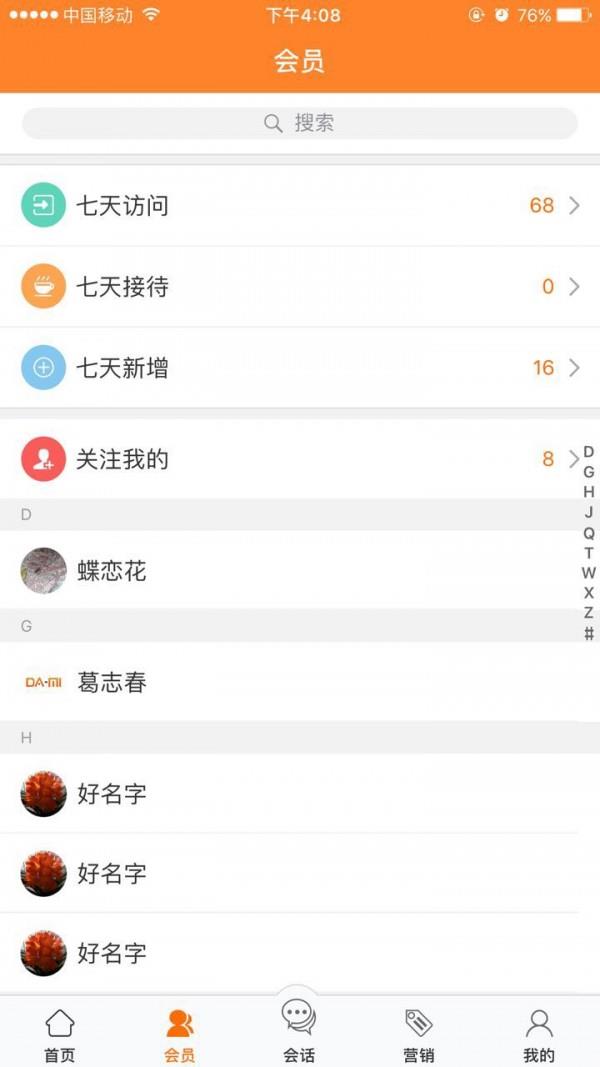Viewport: 600px width, 1067px height.
Task: Switch to the 营销 tab
Action: click(x=419, y=1034)
